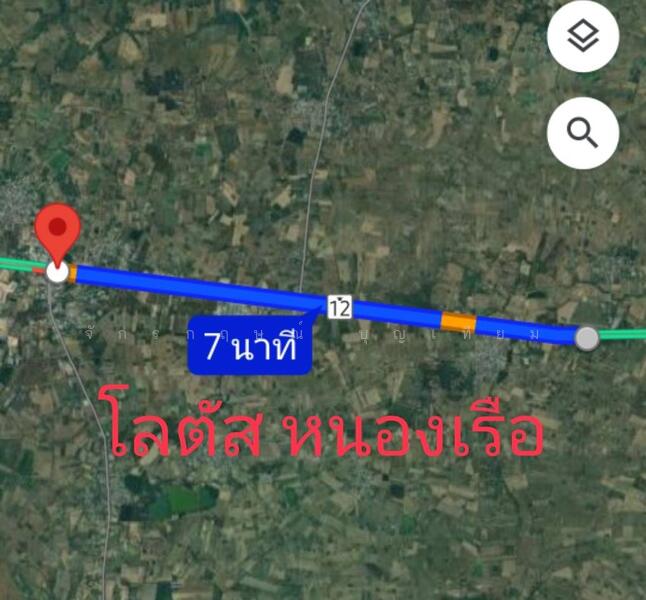646x600 pixels.
Task: Open the map layers selector
Action: pyautogui.click(x=583, y=38)
